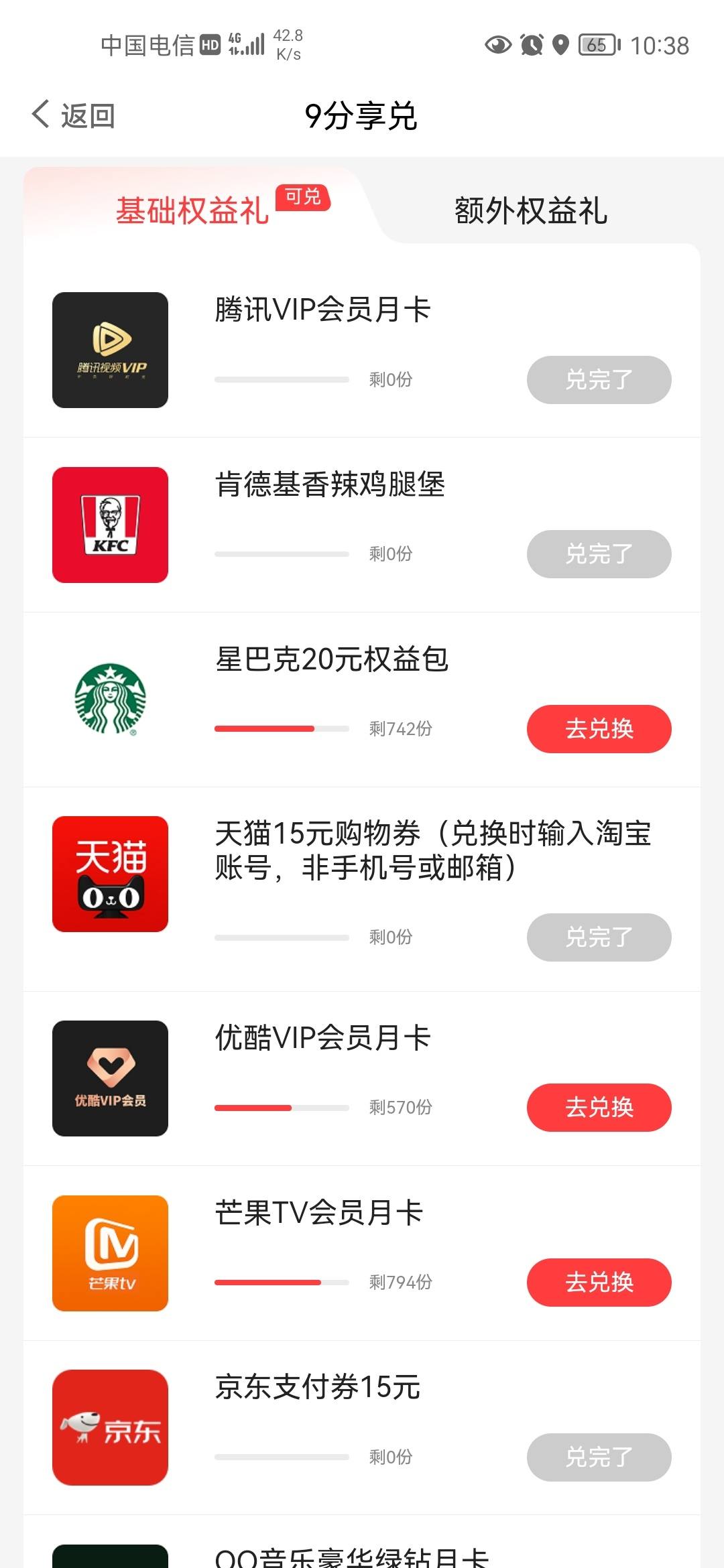
Task: Tap 兑完了 for 京东支付券15元
Action: point(599,1457)
